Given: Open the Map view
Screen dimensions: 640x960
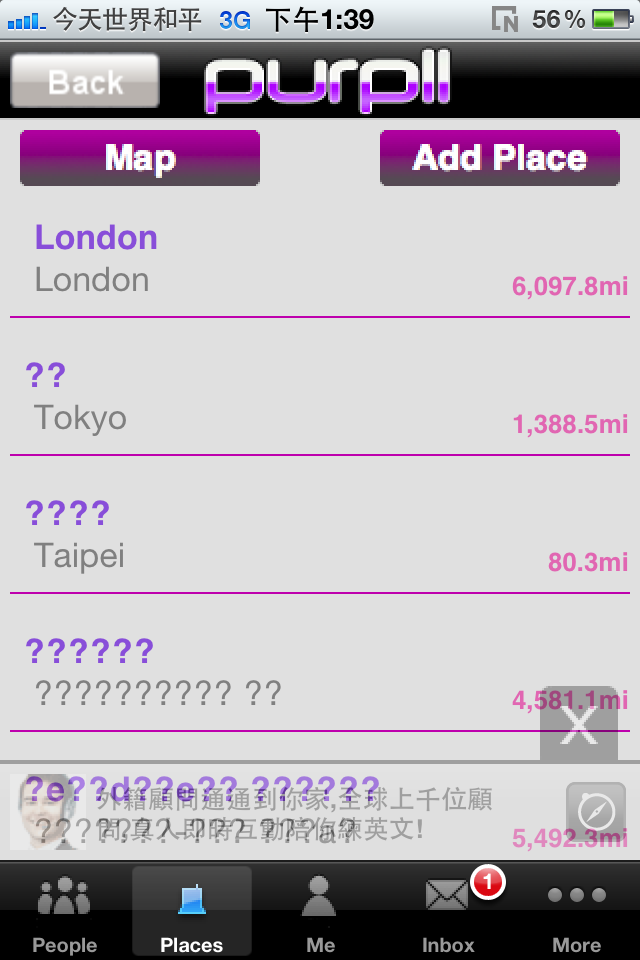Looking at the screenshot, I should coord(140,158).
